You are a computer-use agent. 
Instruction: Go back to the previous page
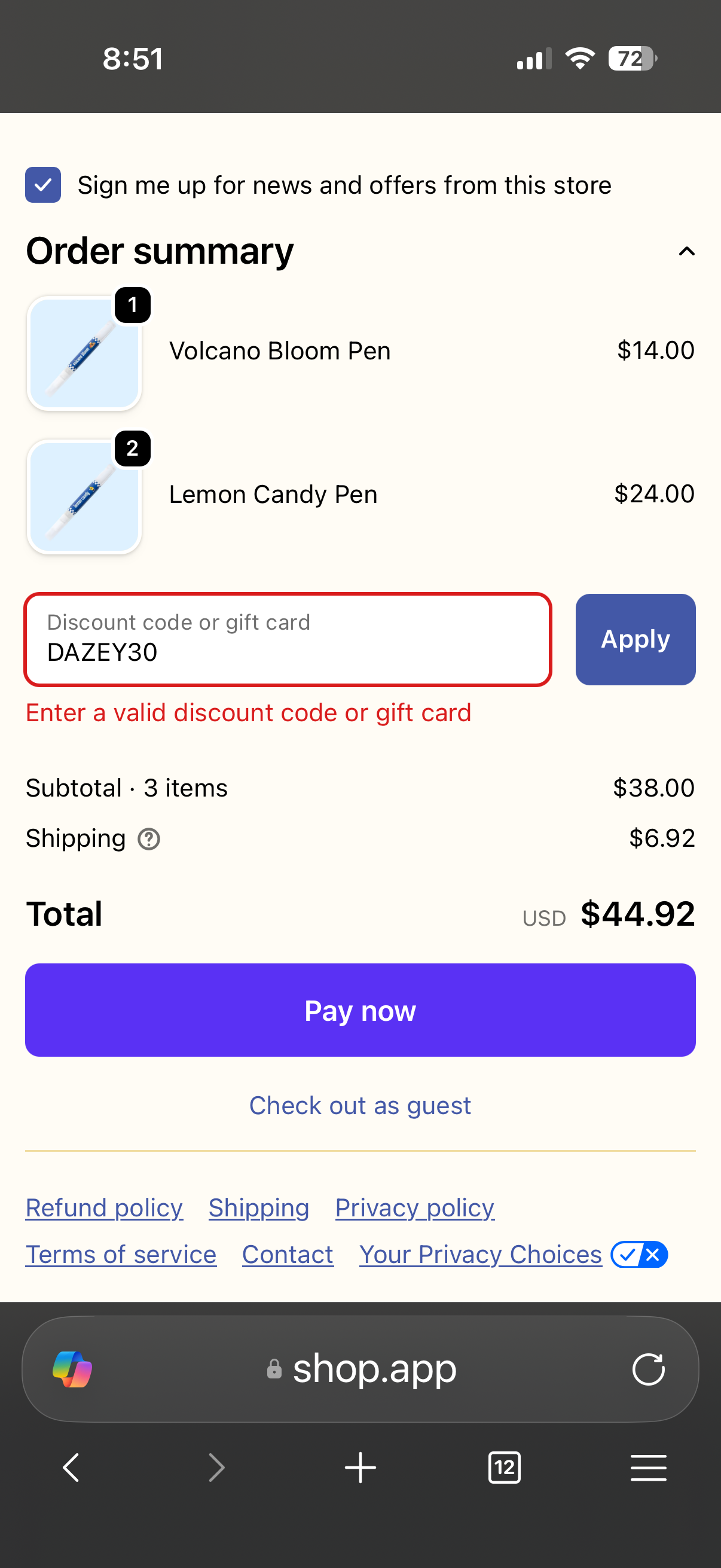[71, 1468]
